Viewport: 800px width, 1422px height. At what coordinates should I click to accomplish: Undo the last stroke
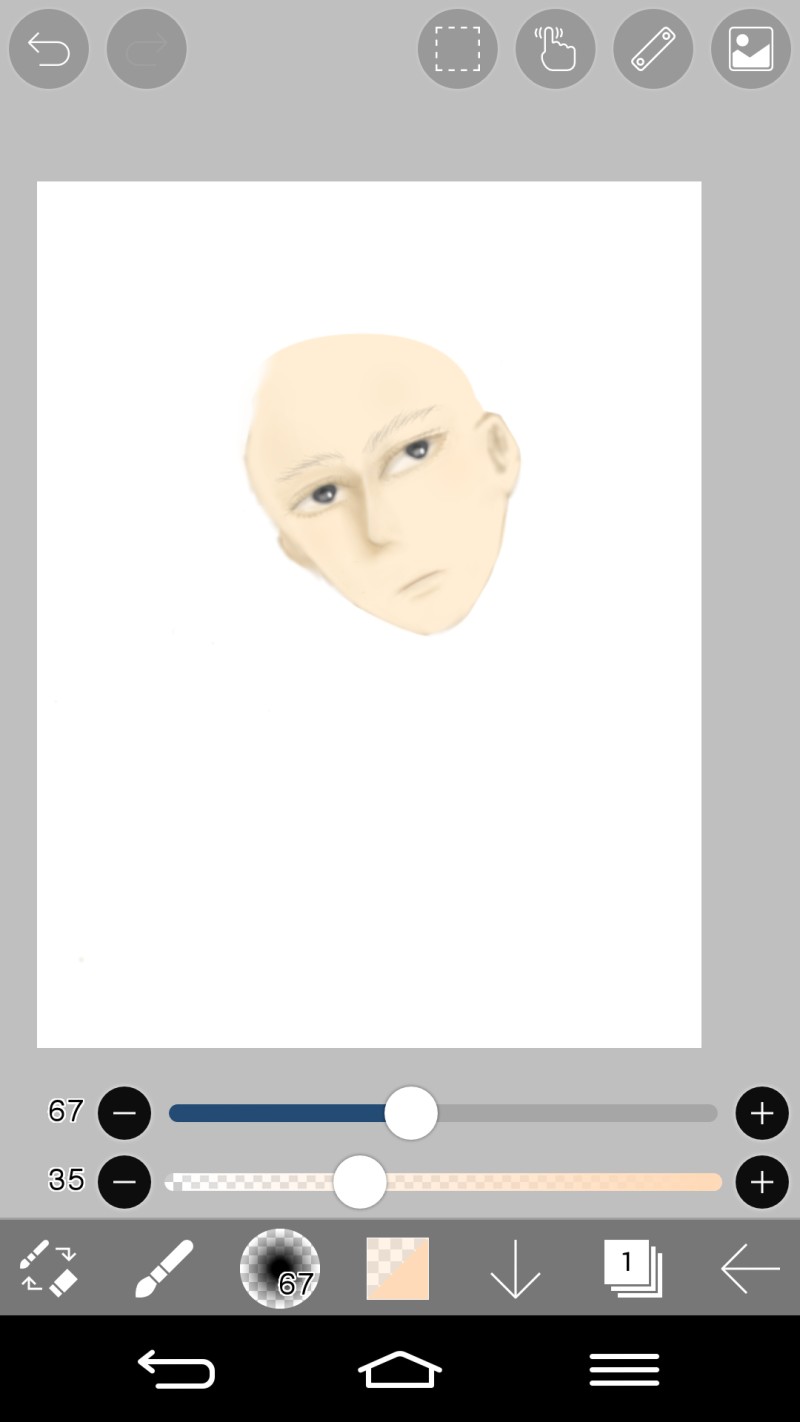tap(48, 49)
